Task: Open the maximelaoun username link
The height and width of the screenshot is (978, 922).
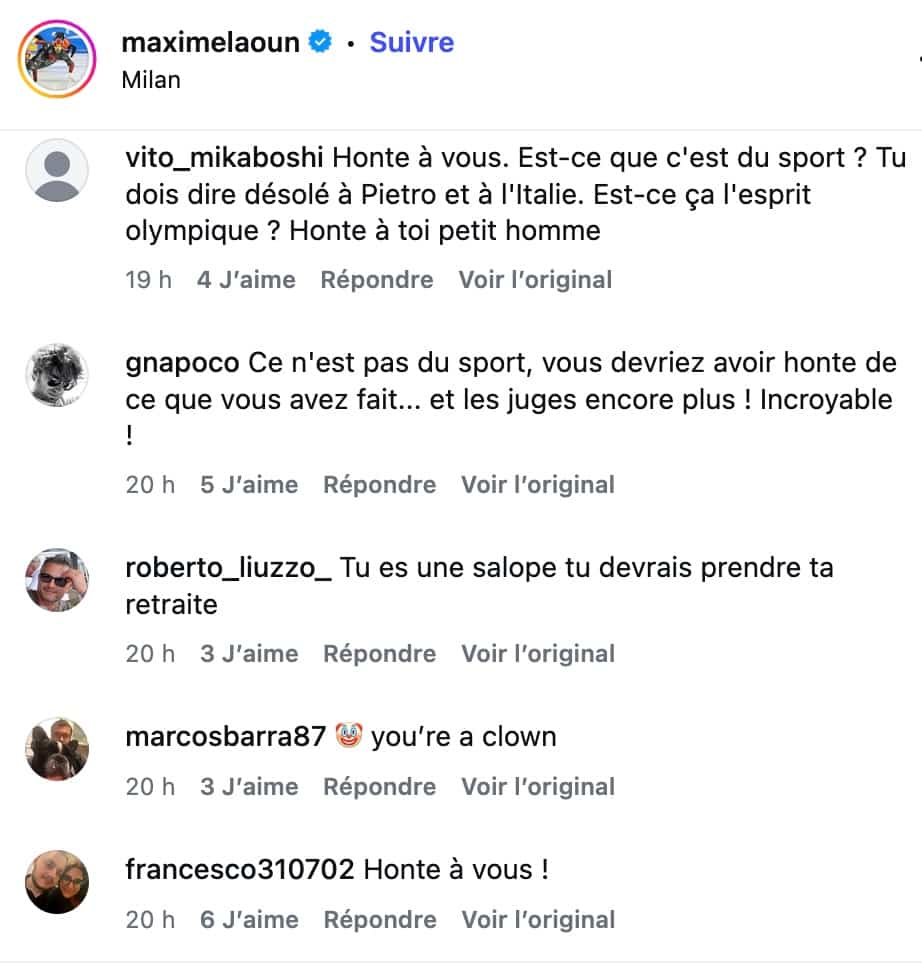Action: pyautogui.click(x=211, y=42)
